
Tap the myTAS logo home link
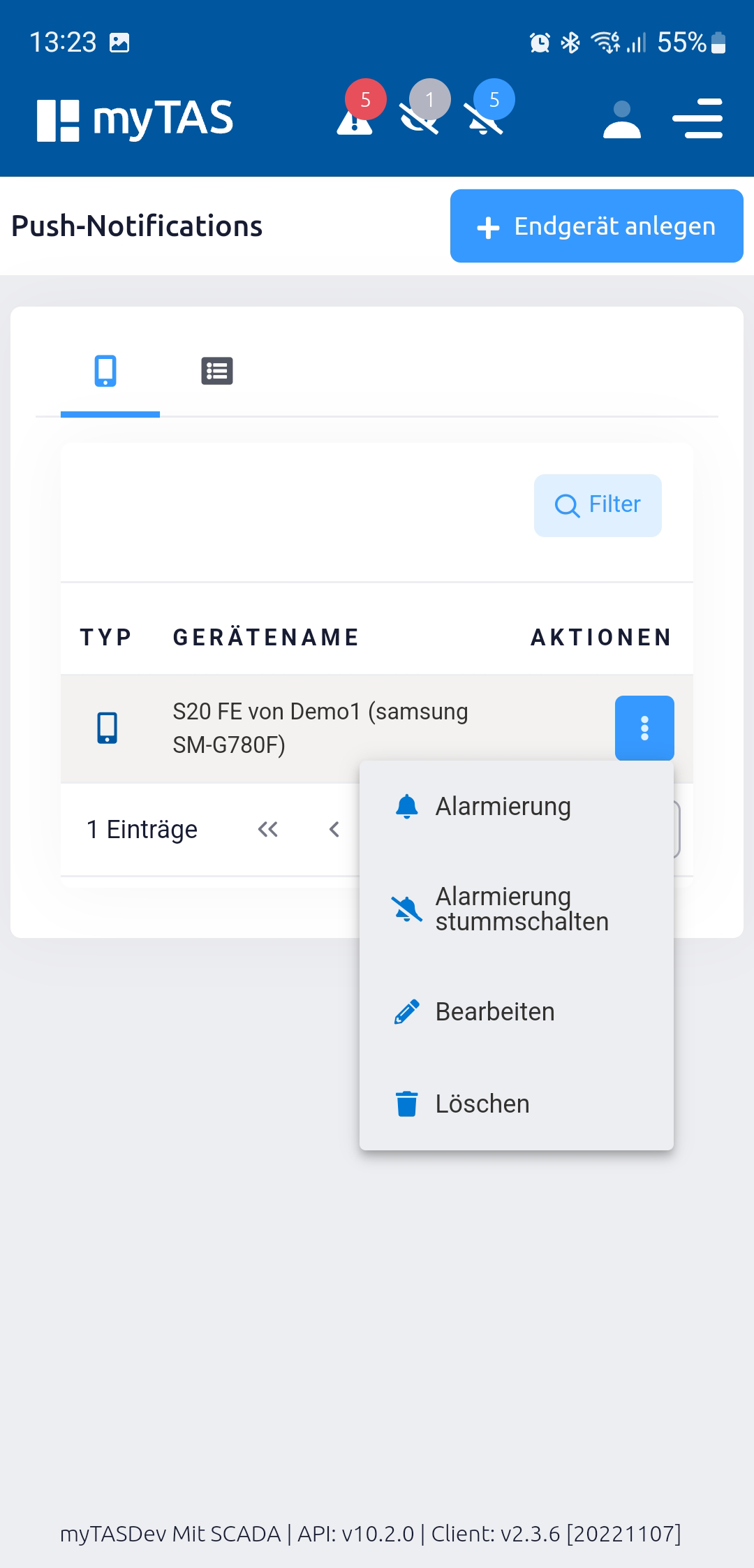click(135, 119)
